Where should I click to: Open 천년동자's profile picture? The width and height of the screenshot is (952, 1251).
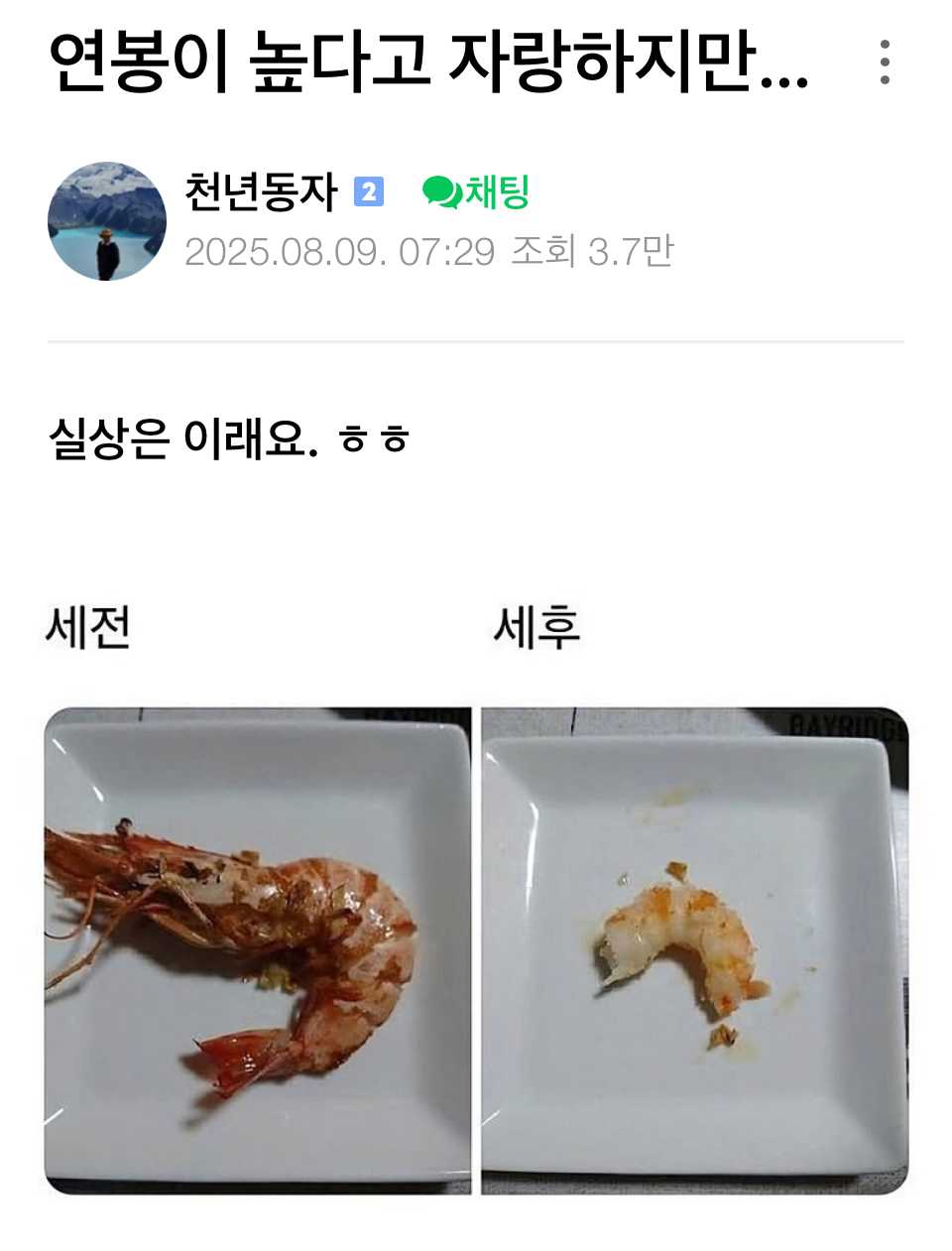click(x=107, y=221)
